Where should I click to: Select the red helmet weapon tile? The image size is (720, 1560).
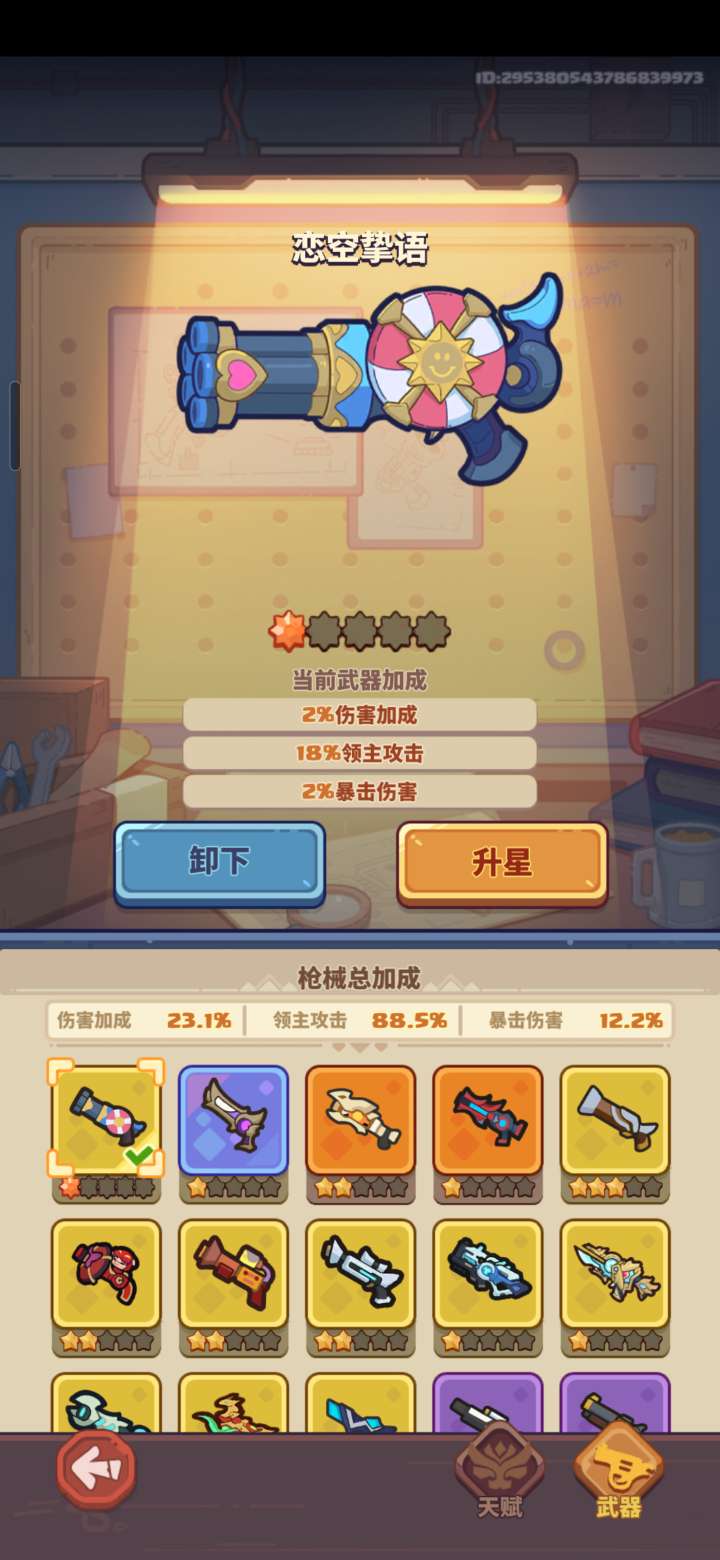pos(106,1273)
